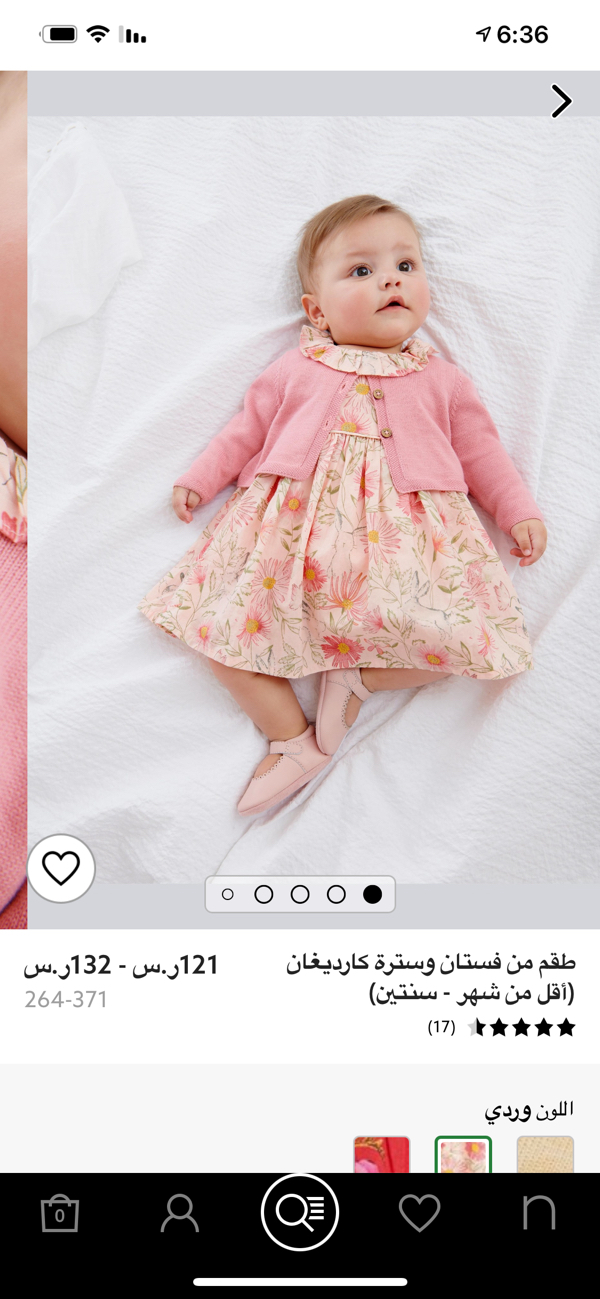Select the pink floral color swatch

tap(463, 1155)
